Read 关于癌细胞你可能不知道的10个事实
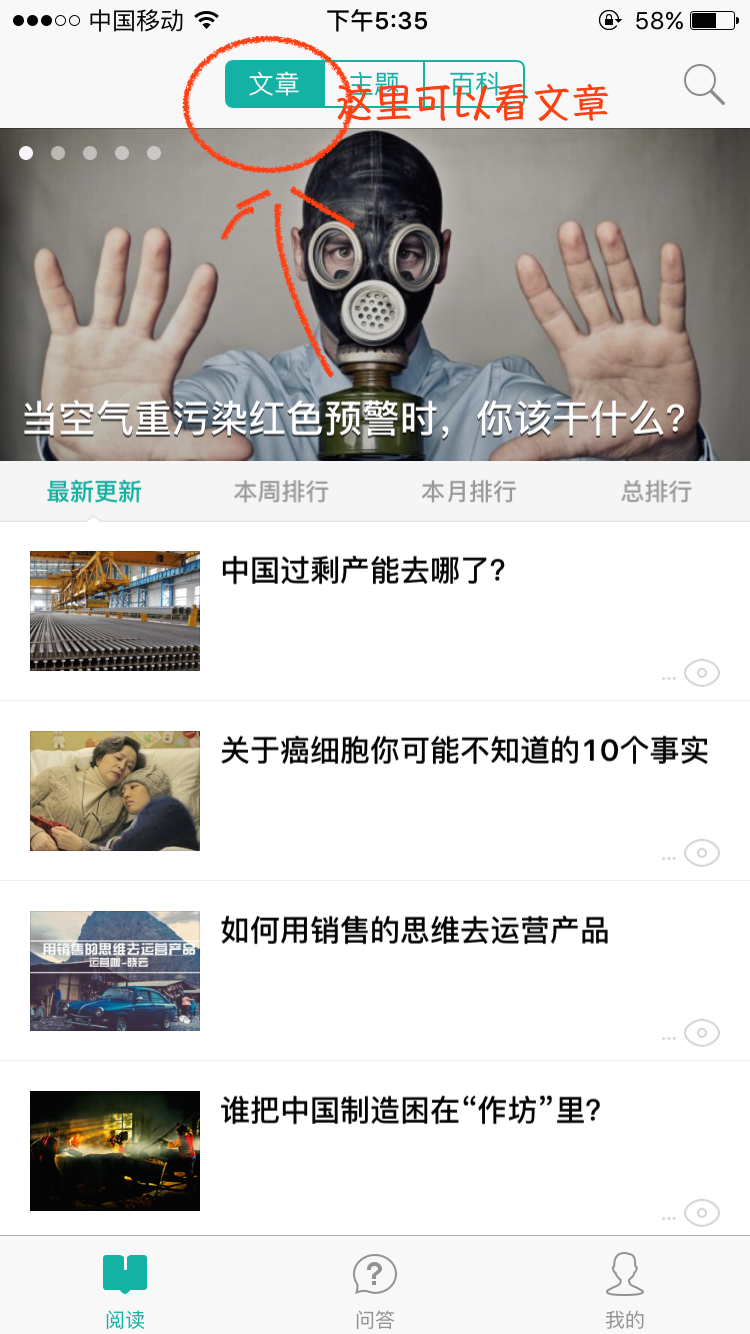 pos(464,751)
